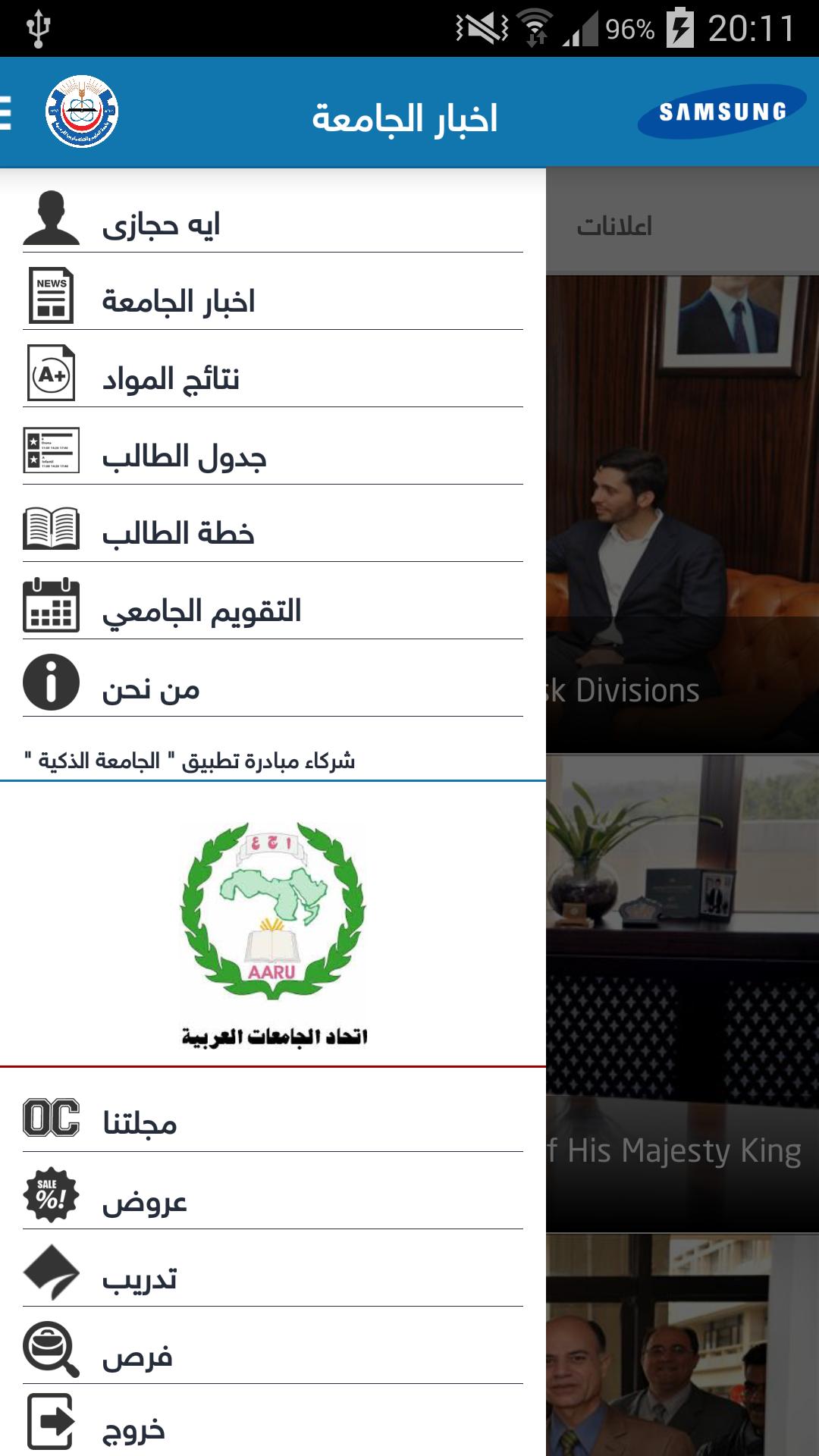Viewport: 819px width, 1456px height.
Task: Switch to the اعلانات tab
Action: coord(614,225)
